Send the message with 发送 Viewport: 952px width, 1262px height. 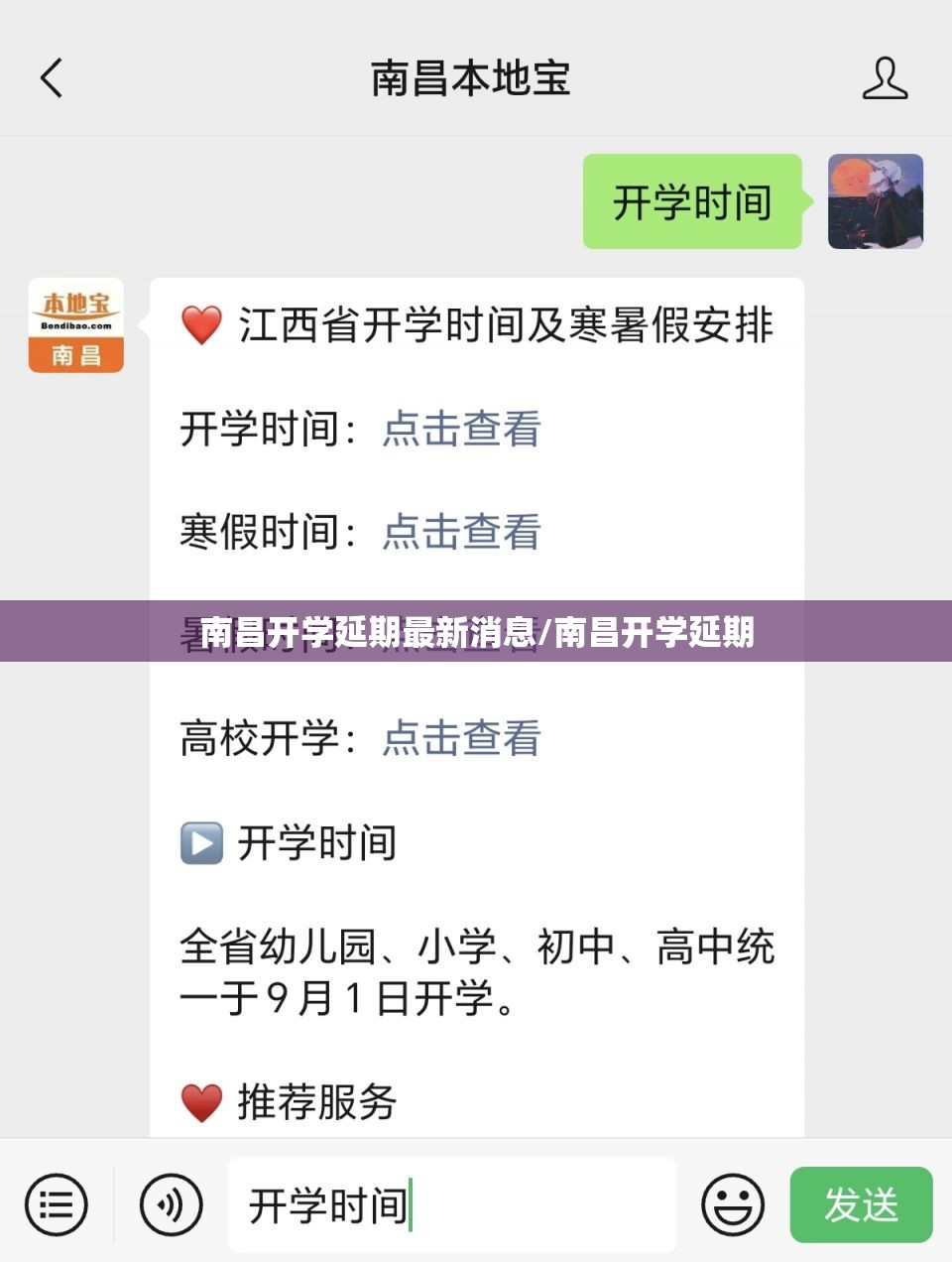[861, 1204]
